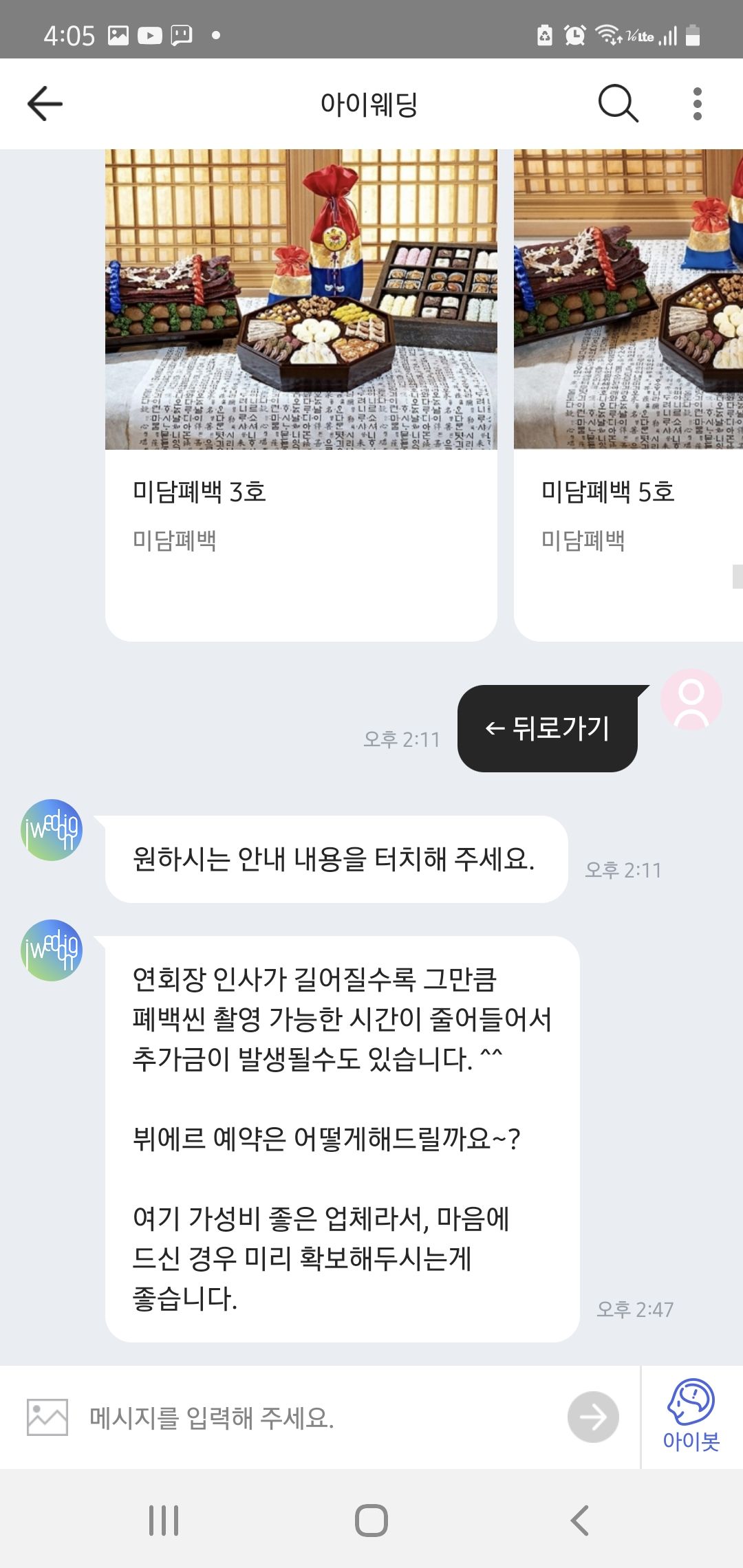Tap the system home button
The image size is (743, 1568).
point(371,1521)
